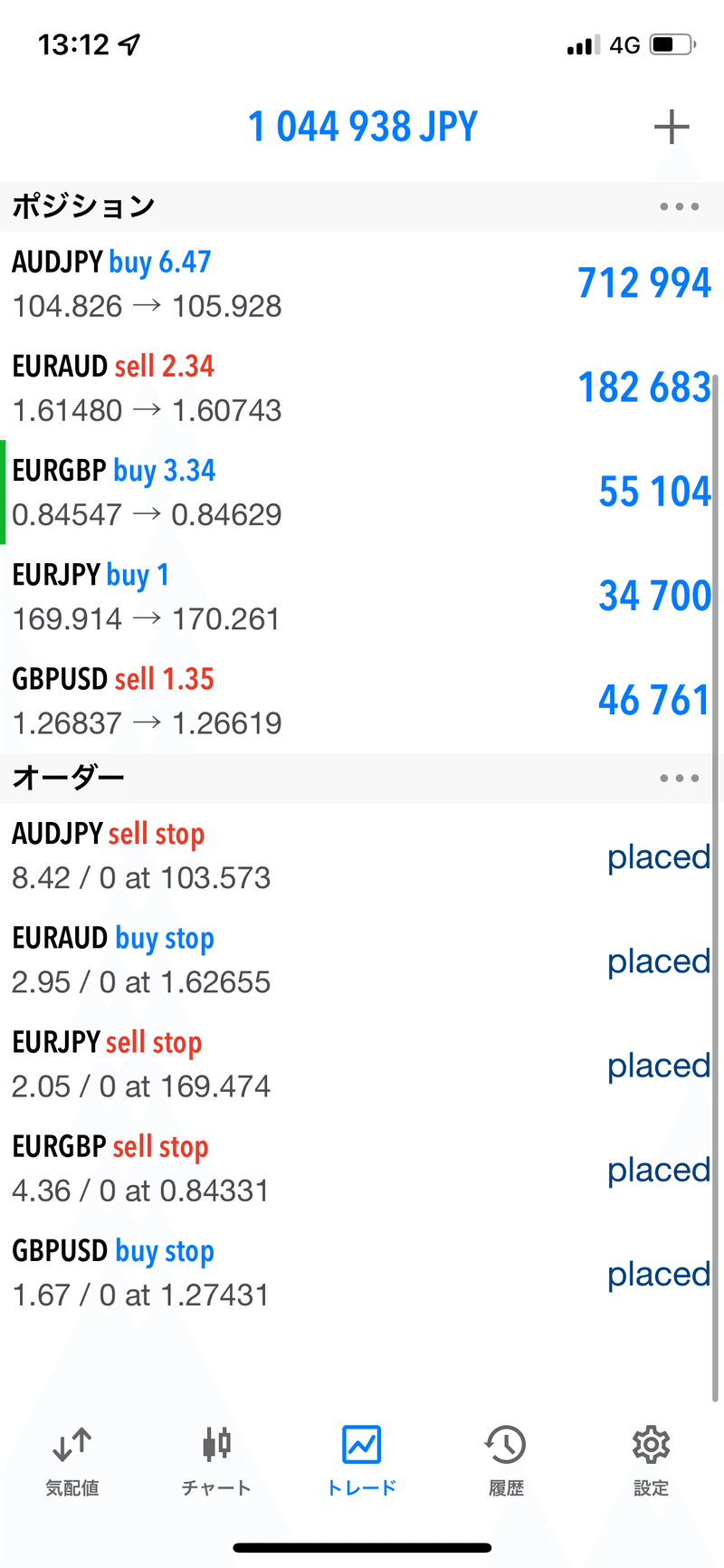Open the 履歴 history tab
Viewport: 724px width, 1568px height.
[x=506, y=1459]
